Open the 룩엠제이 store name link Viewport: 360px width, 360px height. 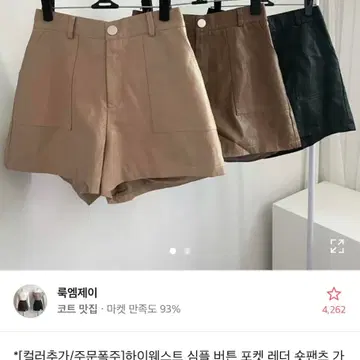click(77, 293)
